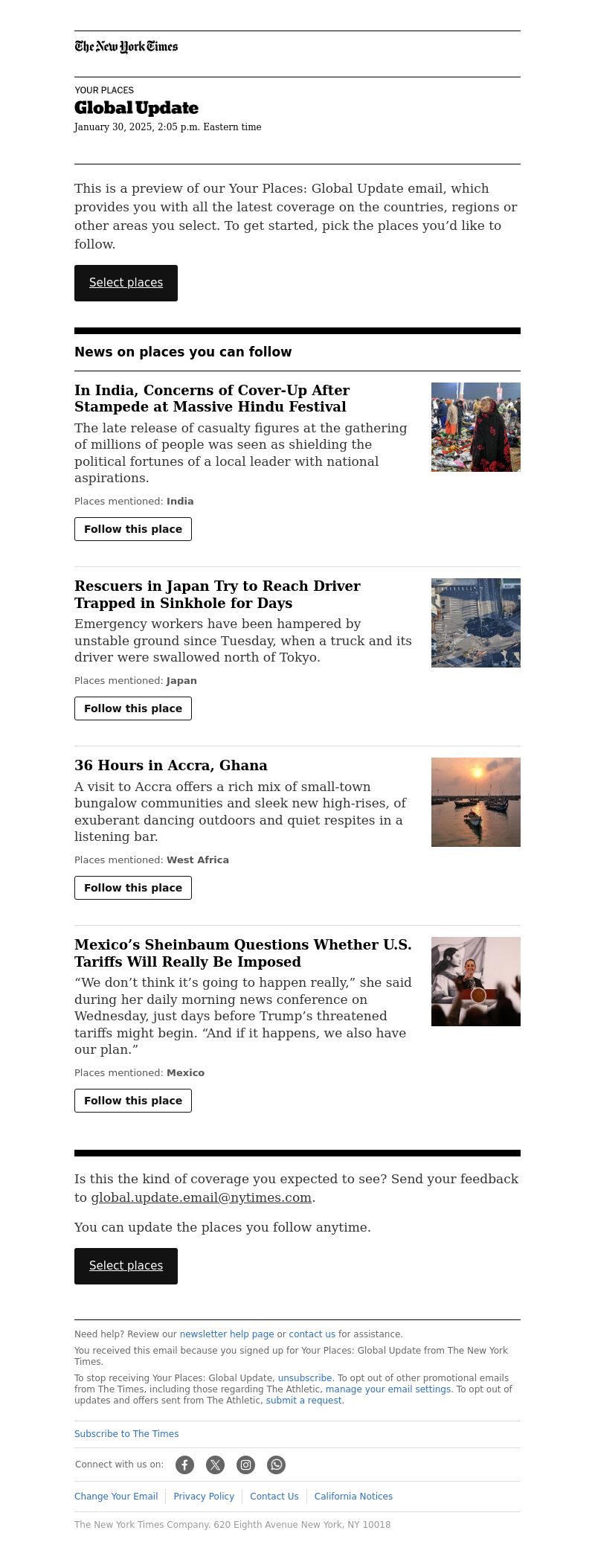595x1568 pixels.
Task: Follow India from the stampede story
Action: (132, 529)
